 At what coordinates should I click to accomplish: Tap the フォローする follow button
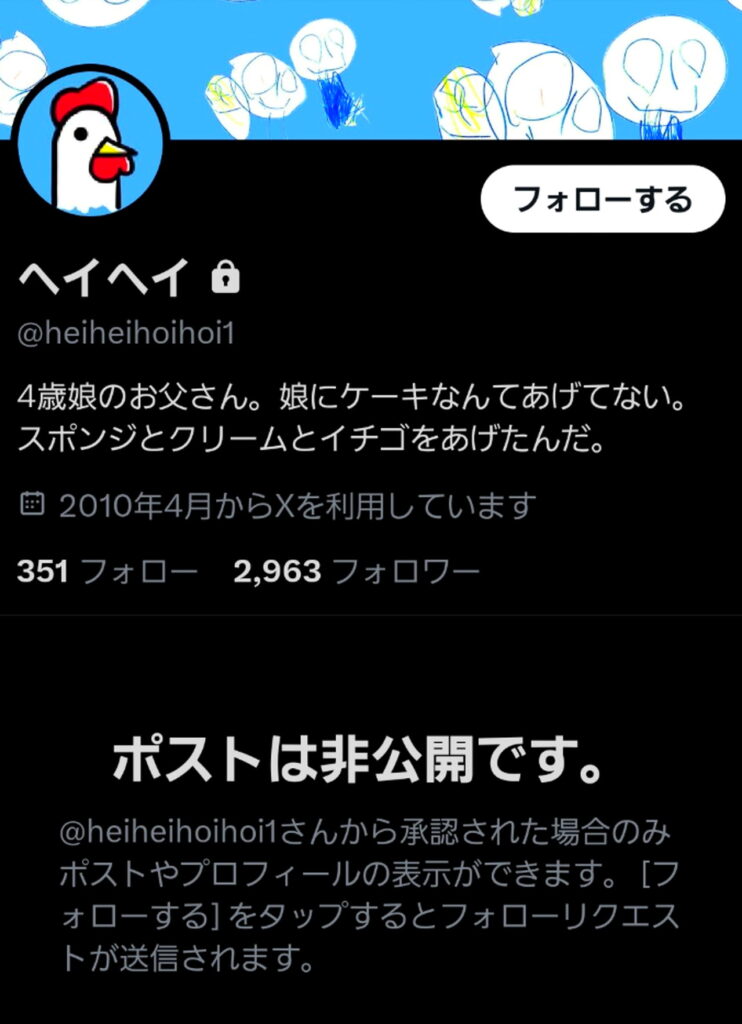click(x=602, y=199)
